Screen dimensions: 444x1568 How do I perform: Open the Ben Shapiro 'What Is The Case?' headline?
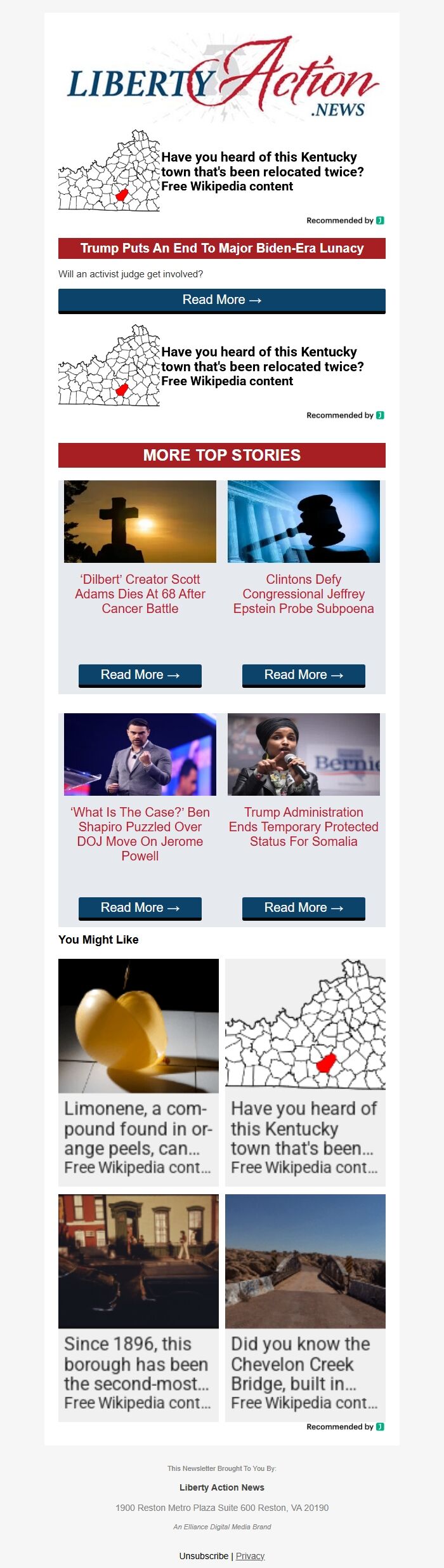[140, 834]
